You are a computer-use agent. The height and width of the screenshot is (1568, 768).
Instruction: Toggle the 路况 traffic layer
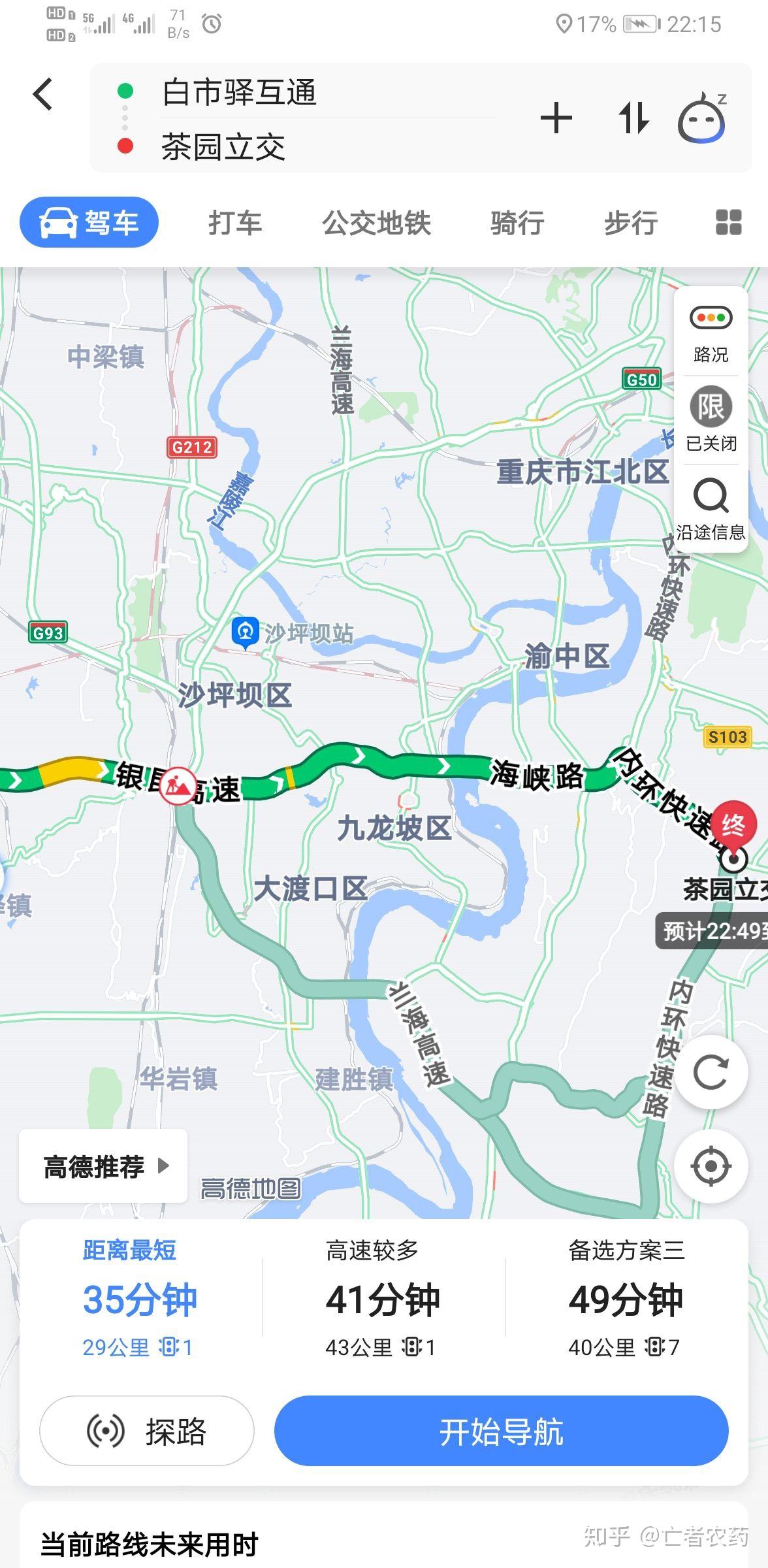[711, 333]
